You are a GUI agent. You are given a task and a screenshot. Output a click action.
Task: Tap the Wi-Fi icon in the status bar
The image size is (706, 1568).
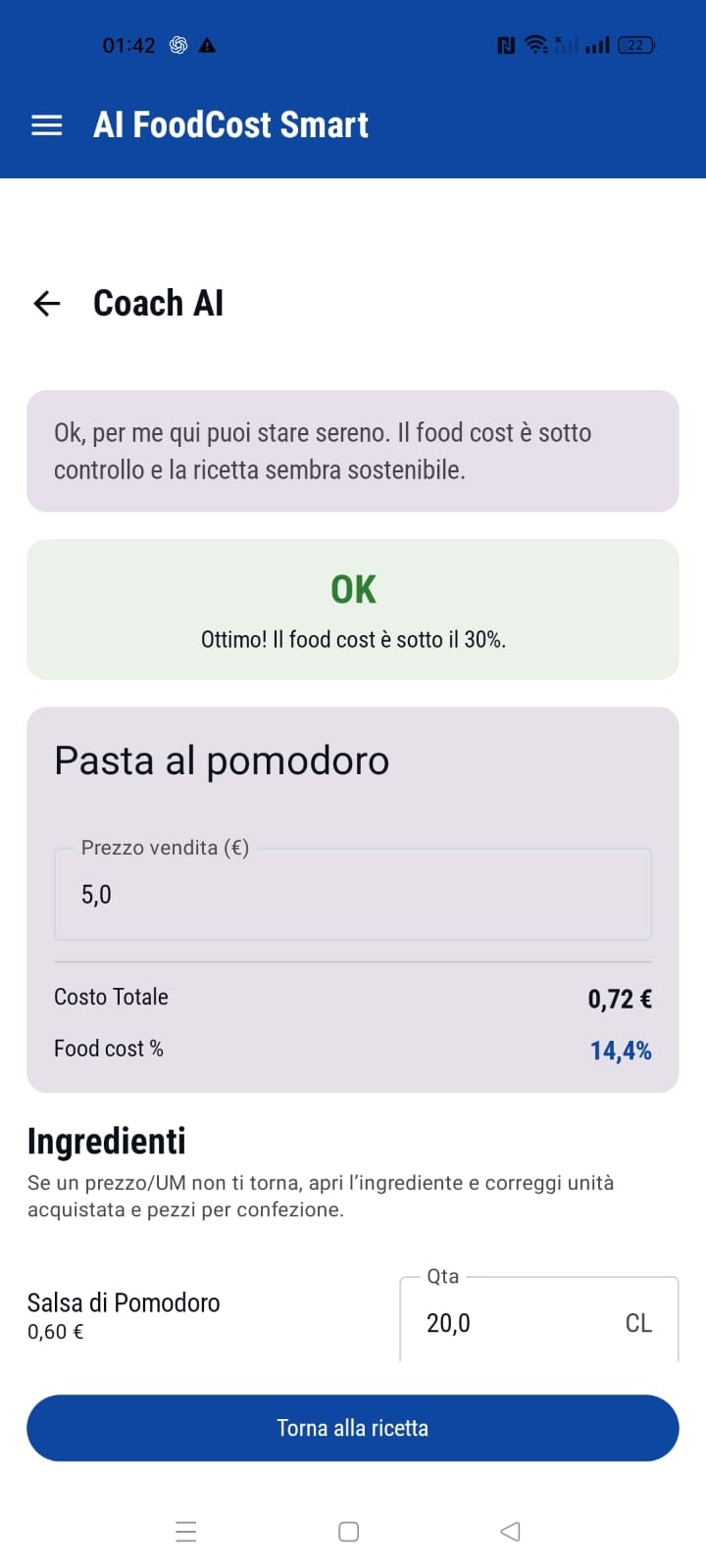[x=535, y=44]
